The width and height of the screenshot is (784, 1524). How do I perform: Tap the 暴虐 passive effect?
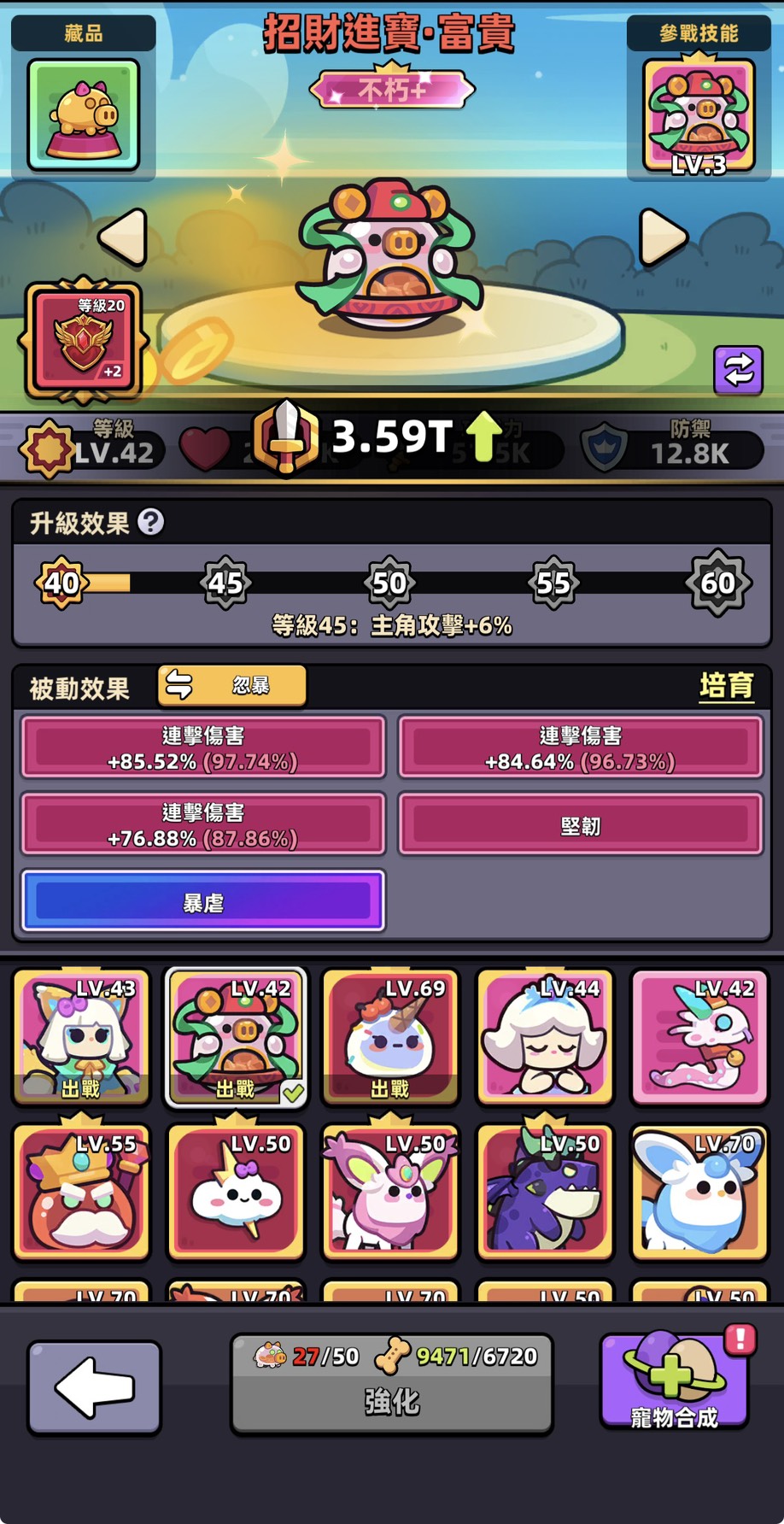(203, 901)
